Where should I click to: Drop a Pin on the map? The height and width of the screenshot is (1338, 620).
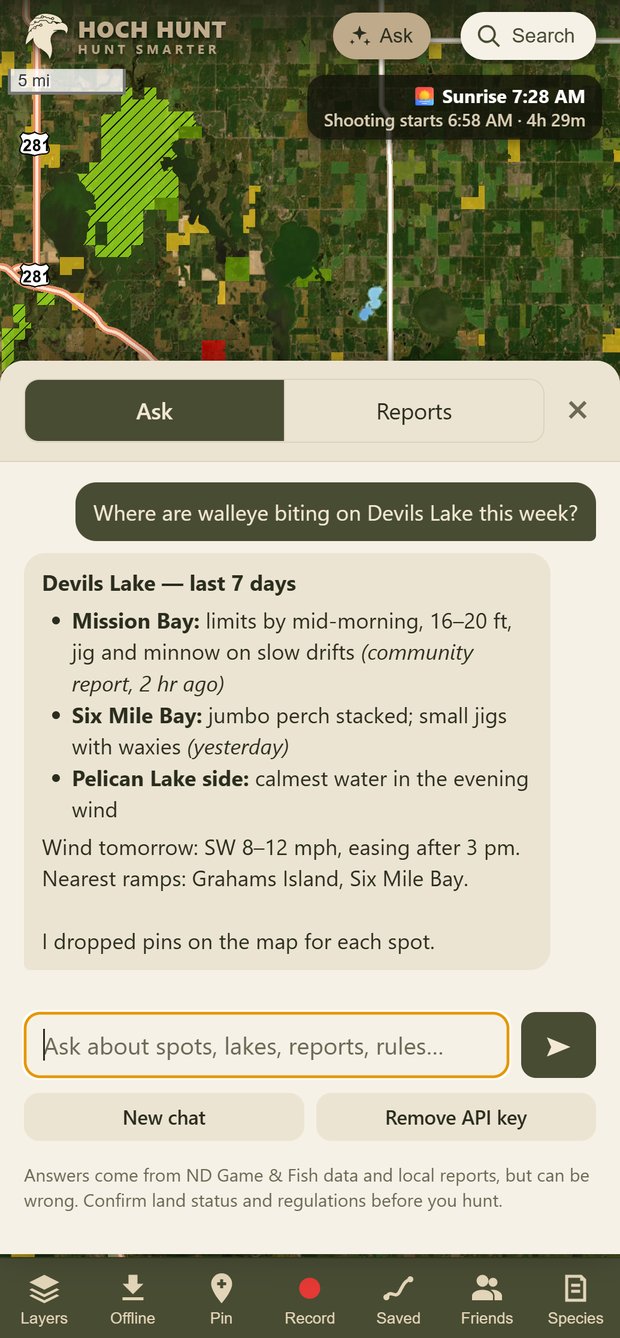[221, 1299]
